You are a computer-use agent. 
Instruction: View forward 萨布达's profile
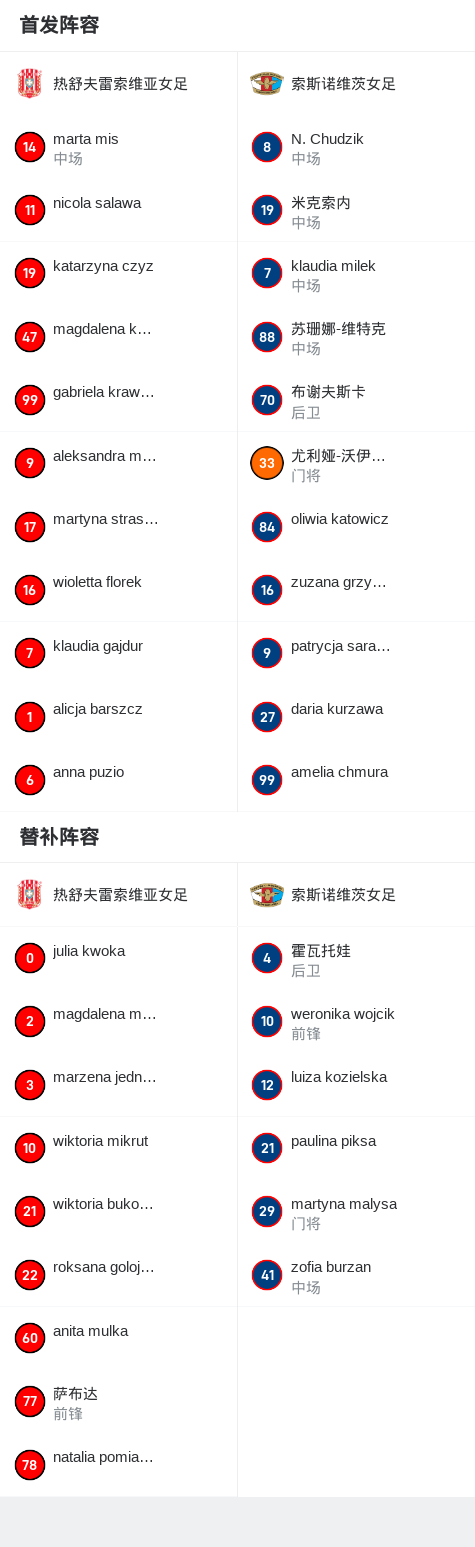pos(118,1402)
